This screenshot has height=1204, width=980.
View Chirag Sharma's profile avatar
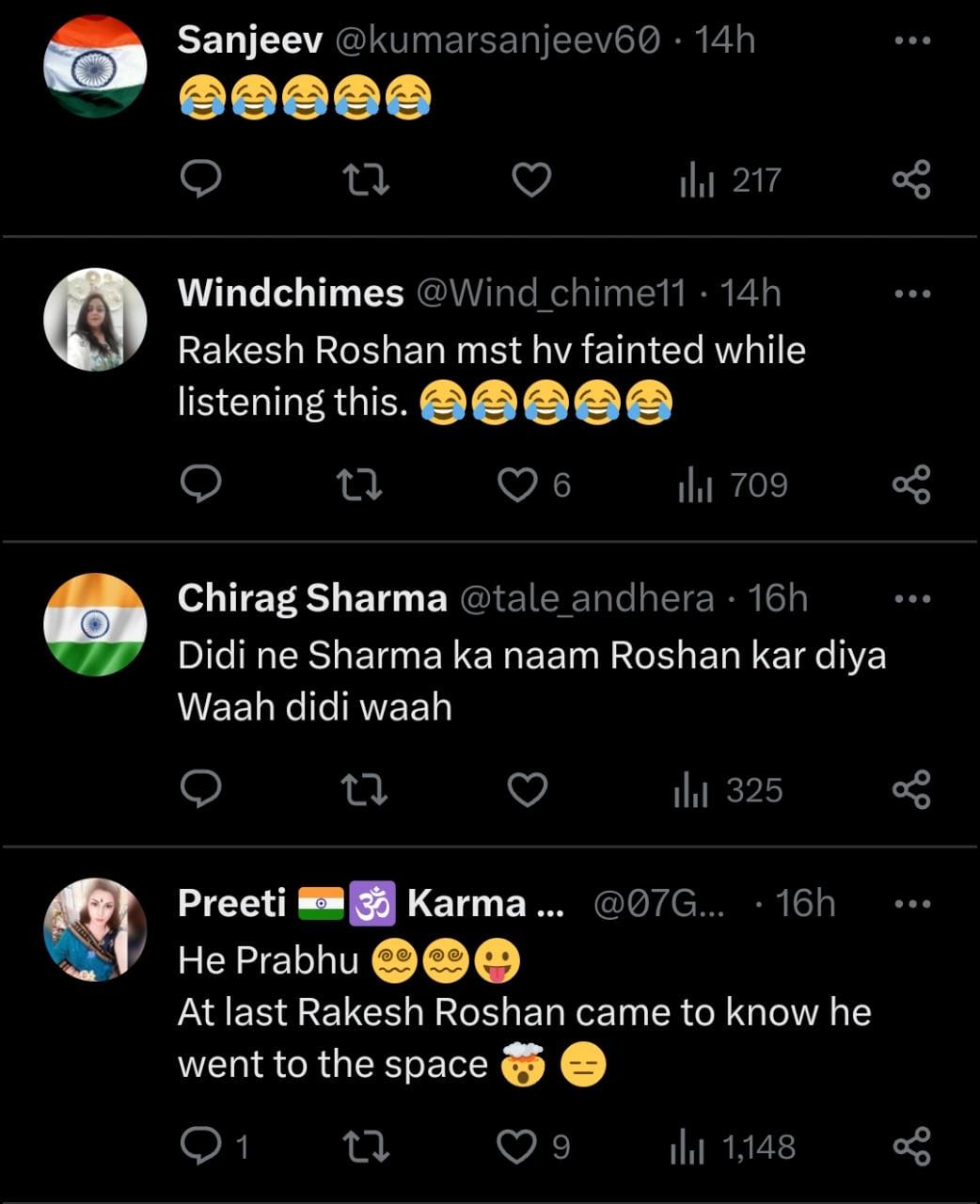point(95,625)
